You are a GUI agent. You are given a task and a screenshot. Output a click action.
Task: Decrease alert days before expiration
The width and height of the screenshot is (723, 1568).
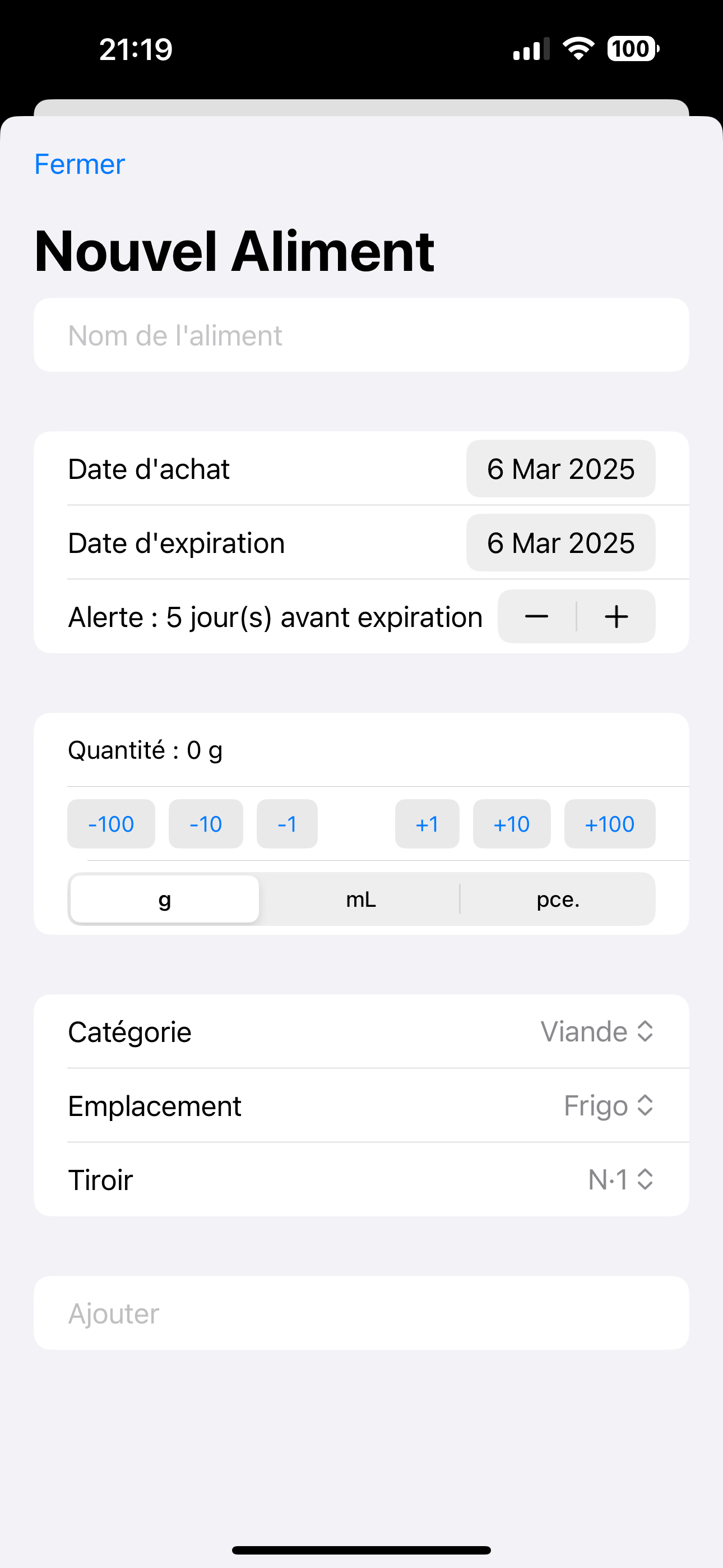537,617
